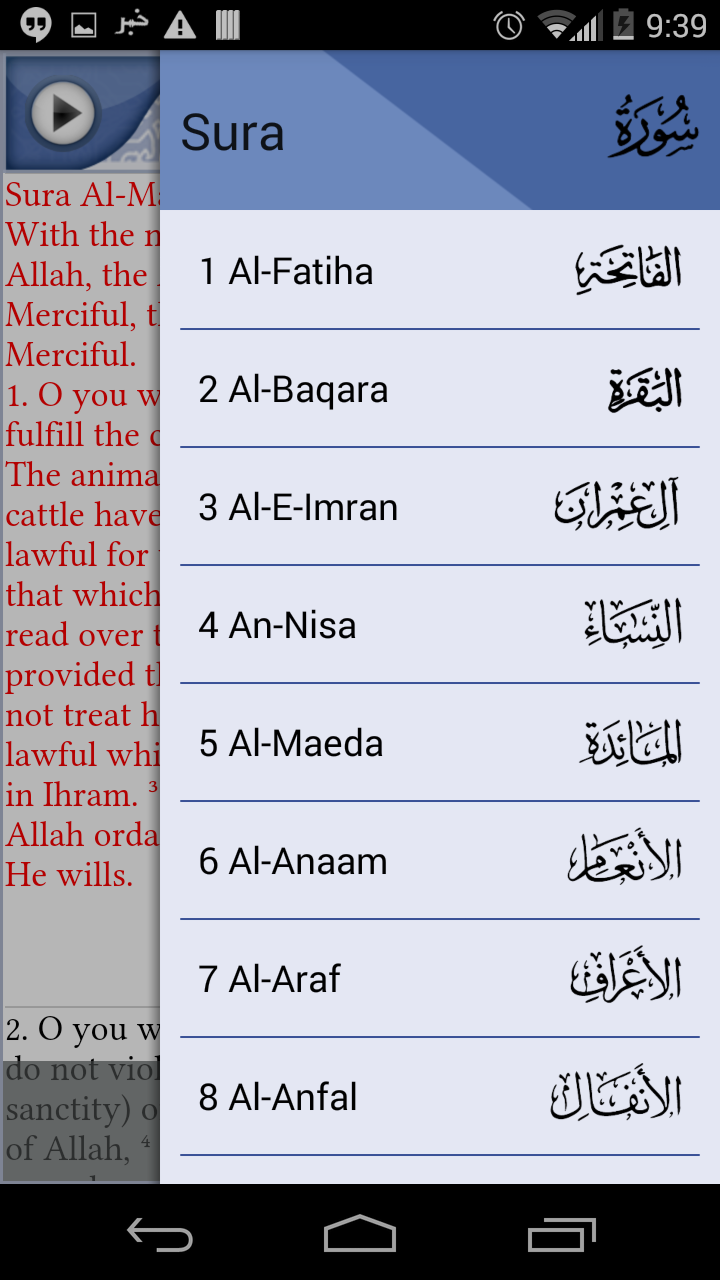Image resolution: width=720 pixels, height=1280 pixels.
Task: Open Sura 3 Al-E-Imran
Action: click(300, 506)
